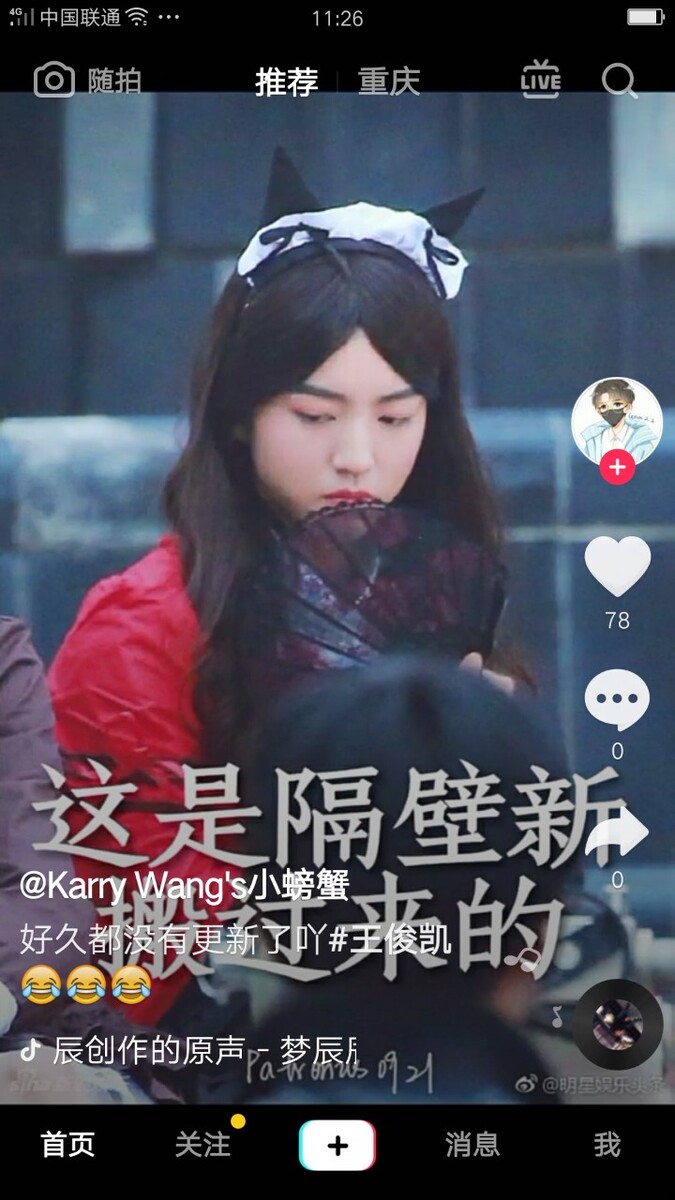Viewport: 675px width, 1200px height.
Task: Open the 随拍 camera
Action: point(87,81)
